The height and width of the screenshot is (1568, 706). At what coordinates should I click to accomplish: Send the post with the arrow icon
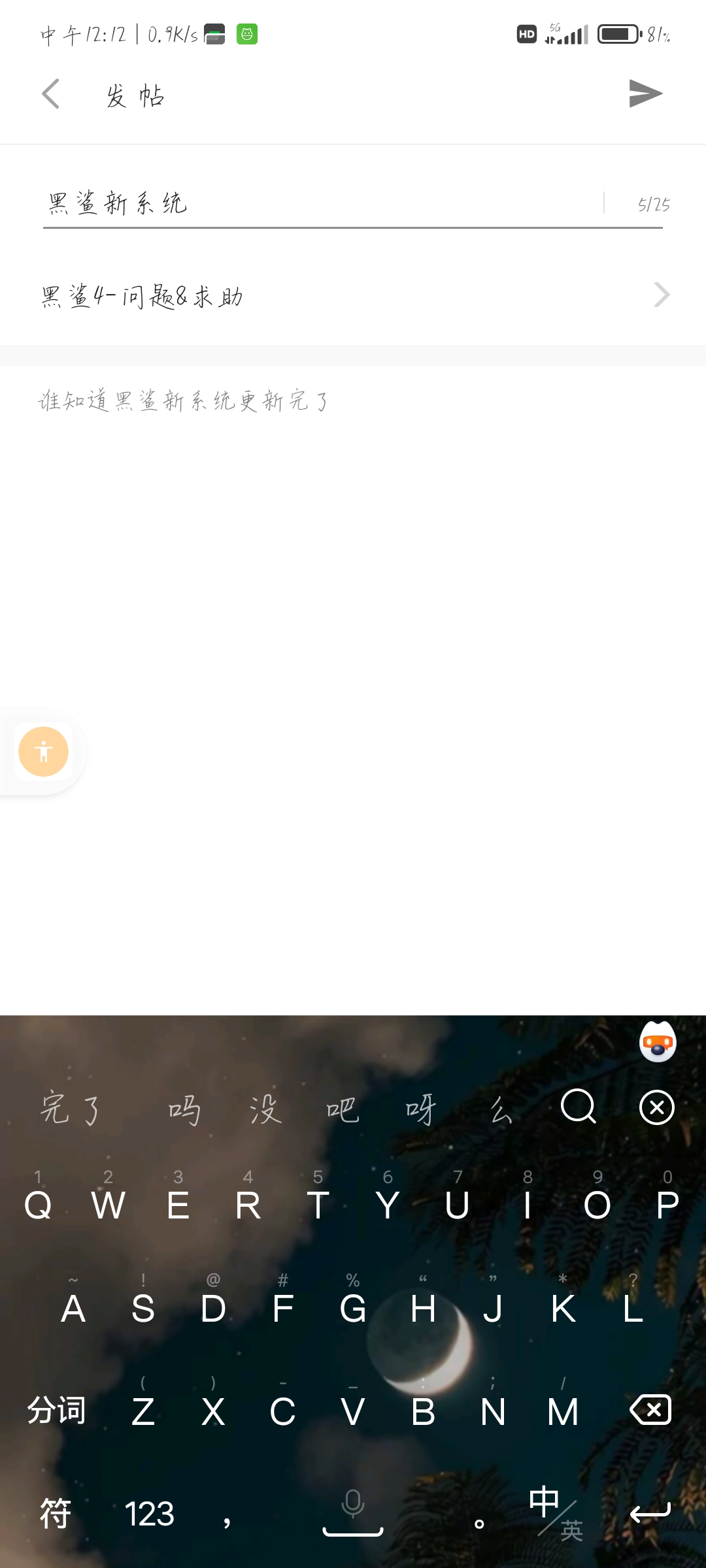click(645, 93)
